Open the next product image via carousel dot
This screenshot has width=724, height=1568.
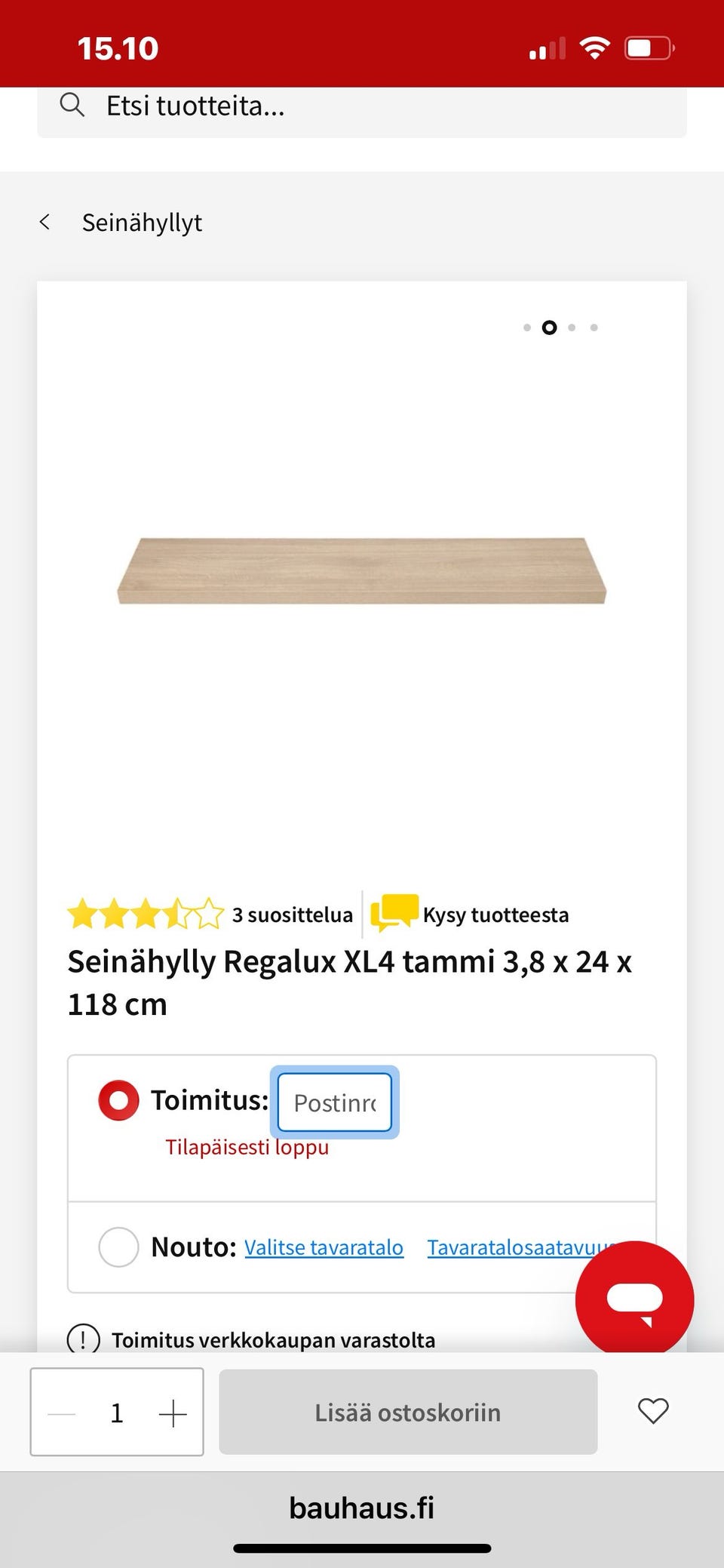point(572,327)
